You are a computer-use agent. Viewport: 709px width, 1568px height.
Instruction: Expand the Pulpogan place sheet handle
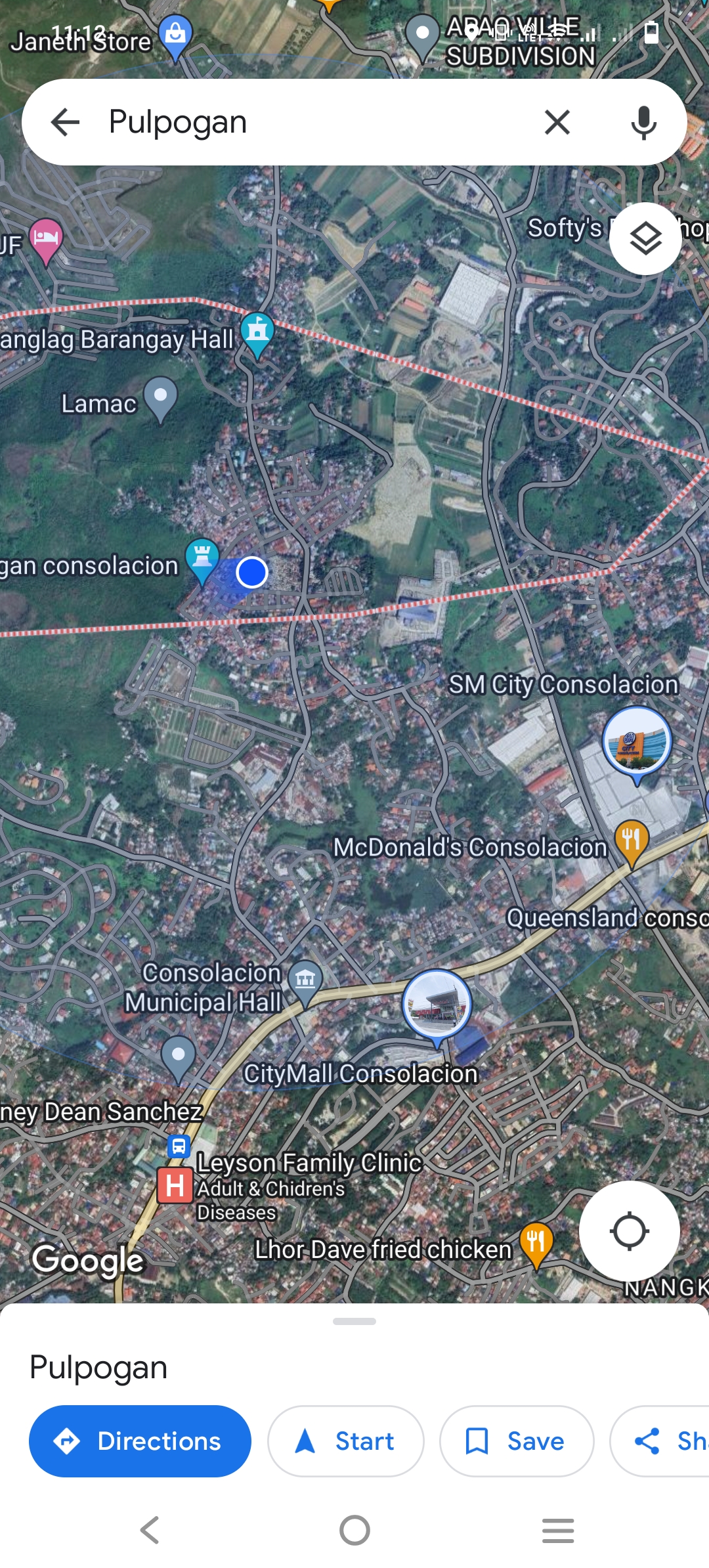354,1321
